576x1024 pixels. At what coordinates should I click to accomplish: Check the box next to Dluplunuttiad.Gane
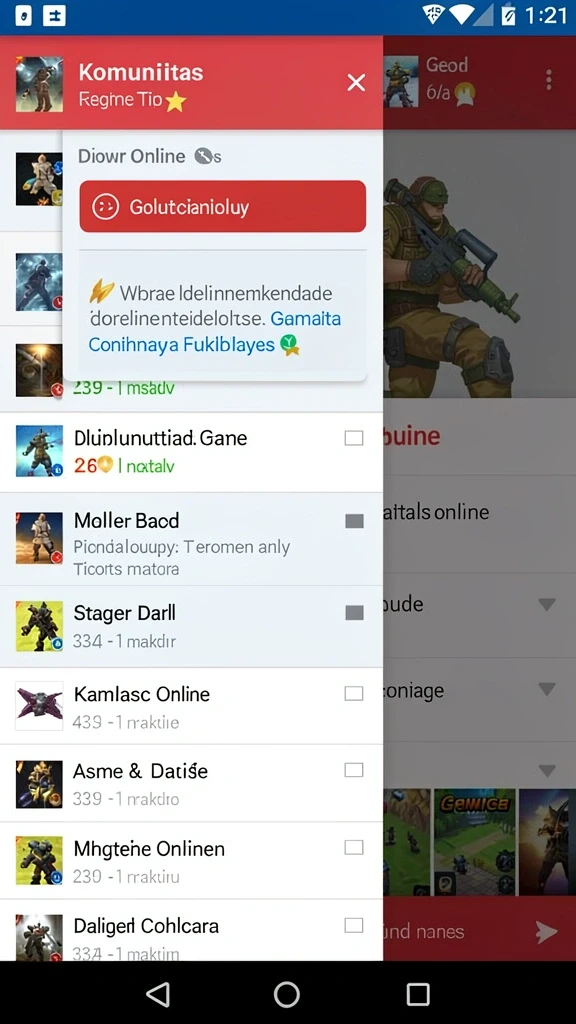(354, 438)
